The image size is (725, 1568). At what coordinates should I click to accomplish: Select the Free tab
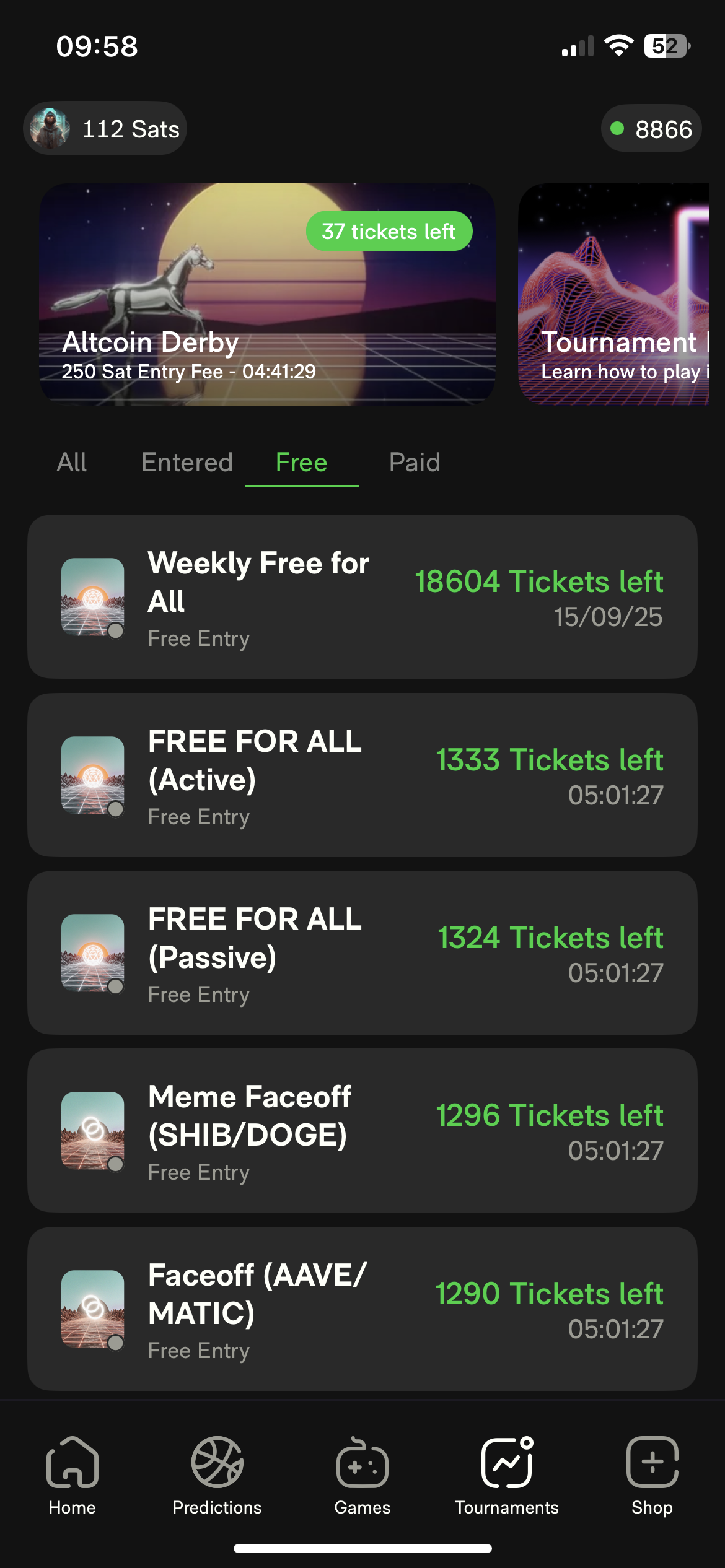point(302,463)
